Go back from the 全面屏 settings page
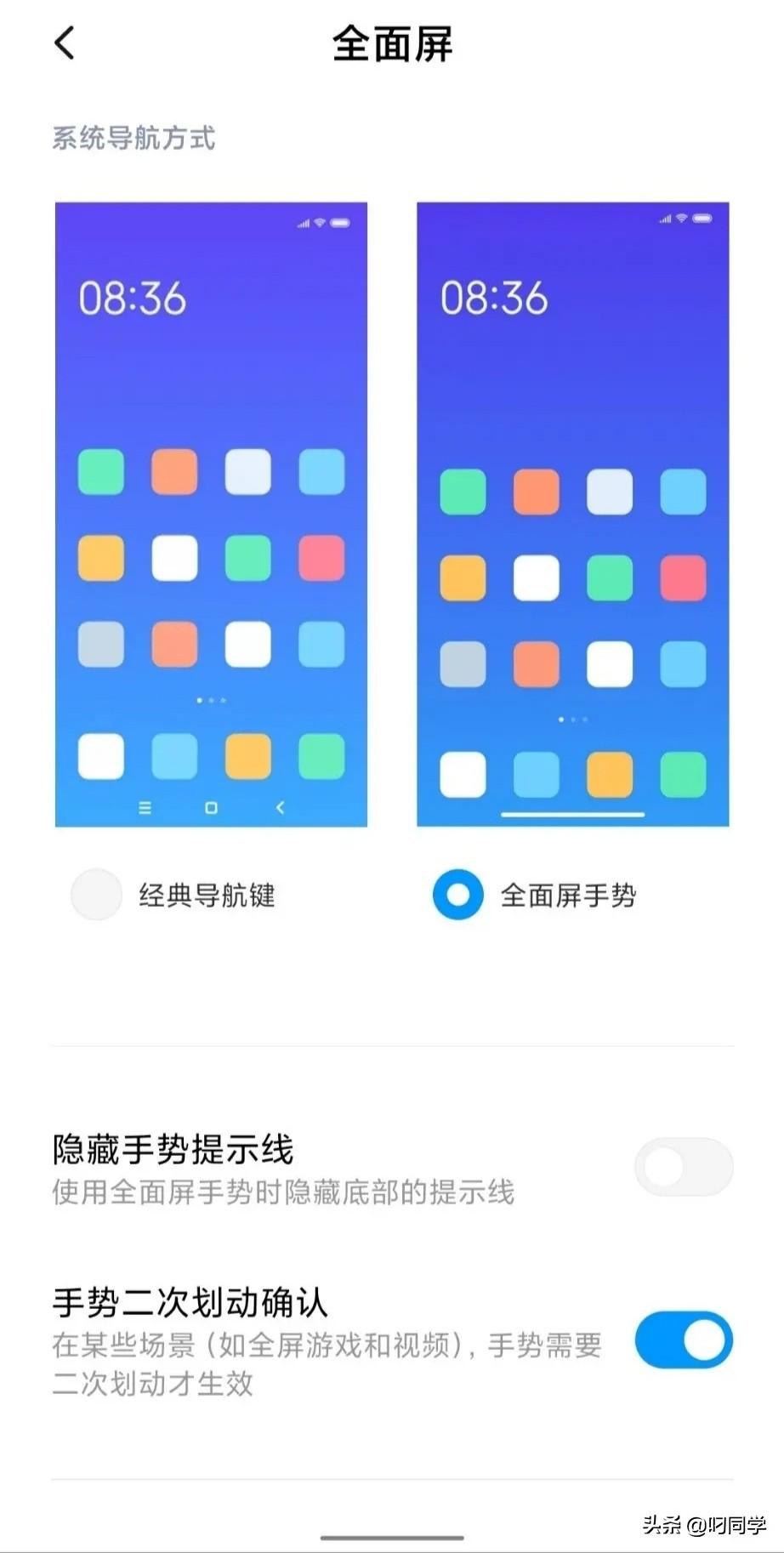 (x=65, y=43)
